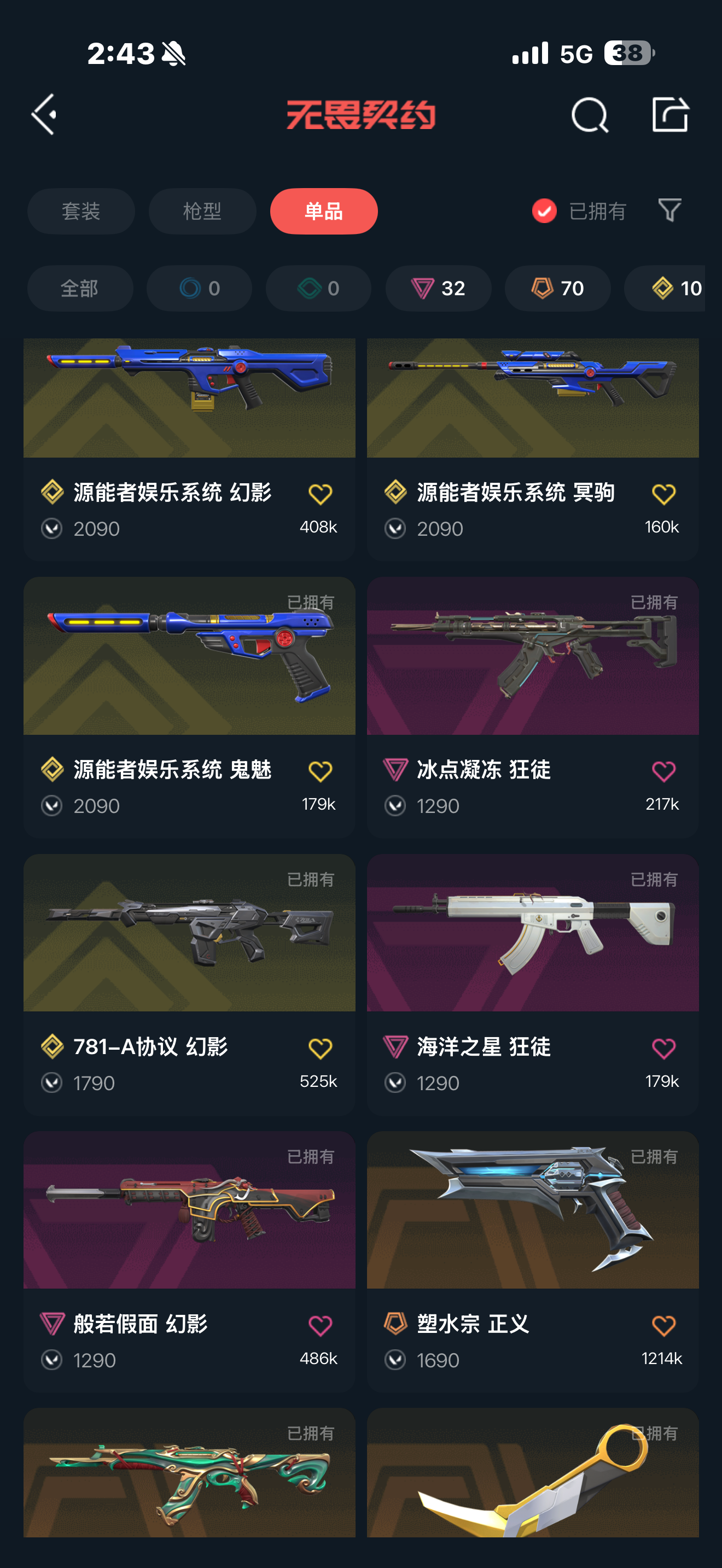The height and width of the screenshot is (1568, 722).
Task: Open the search icon
Action: pos(589,114)
